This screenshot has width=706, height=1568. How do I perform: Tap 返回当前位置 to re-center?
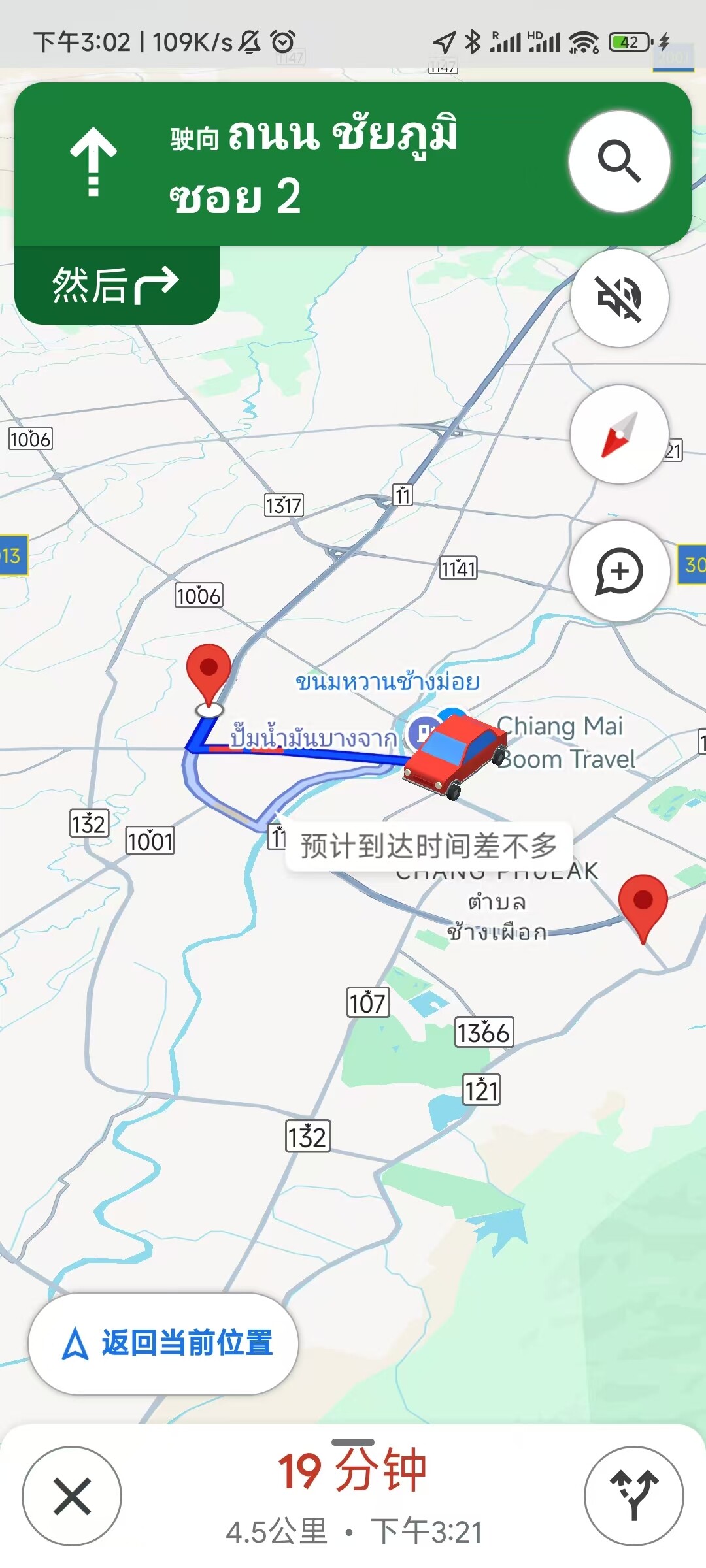163,1343
